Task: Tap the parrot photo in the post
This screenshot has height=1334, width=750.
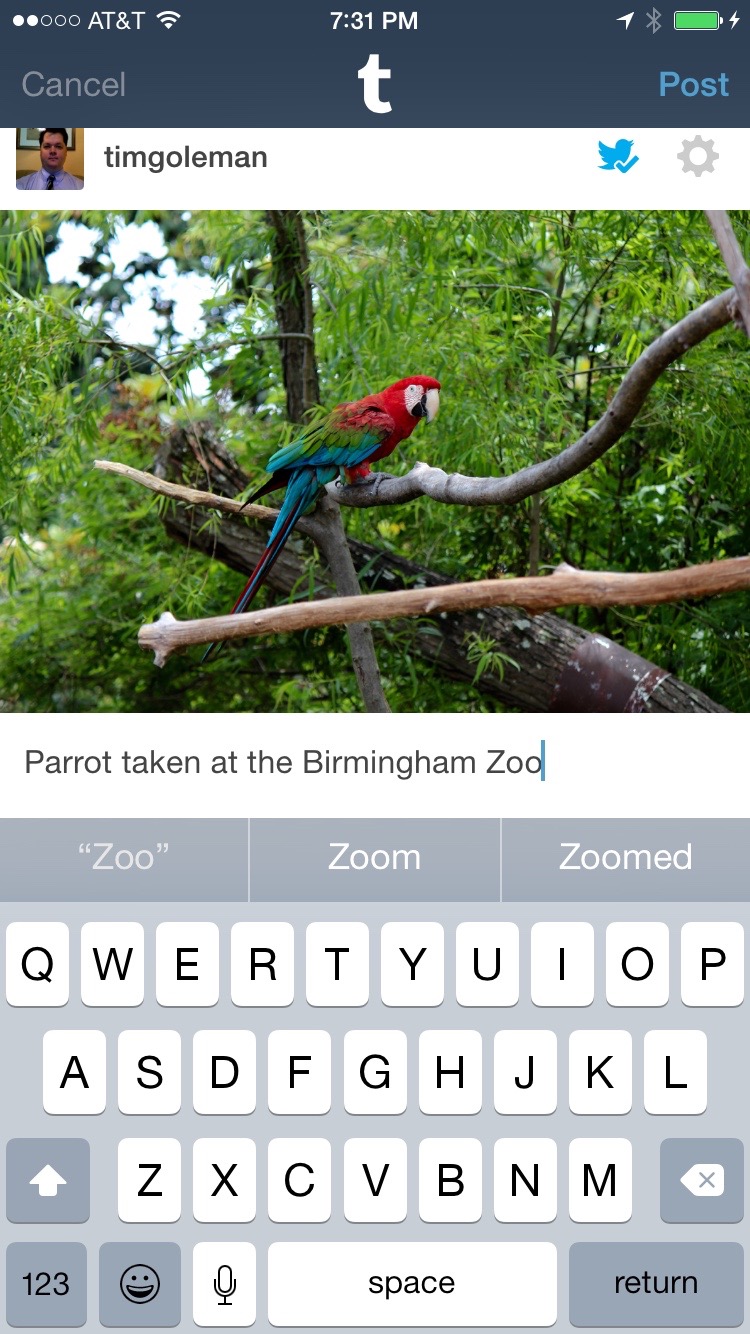Action: coord(375,460)
